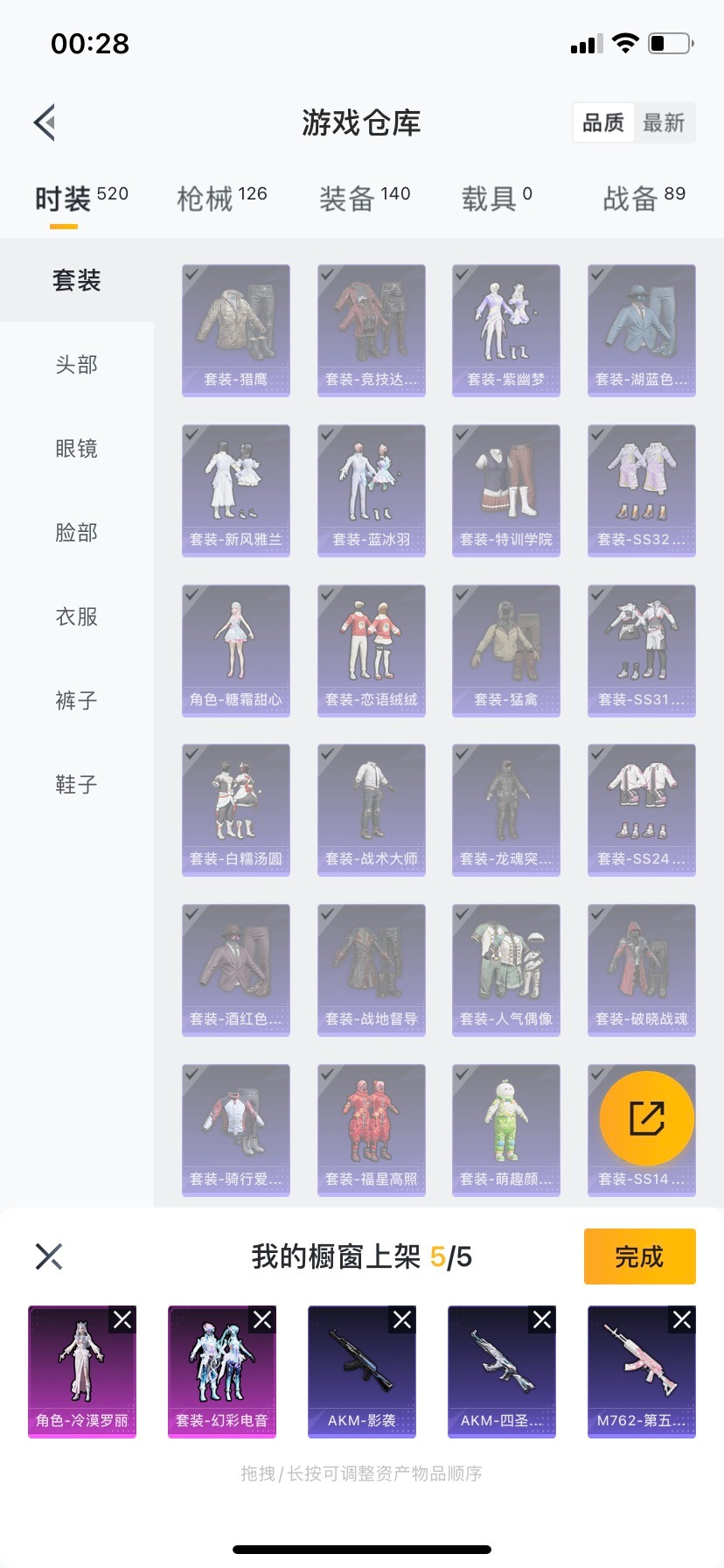Sort items by 品质
This screenshot has width=724, height=1568.
(603, 122)
